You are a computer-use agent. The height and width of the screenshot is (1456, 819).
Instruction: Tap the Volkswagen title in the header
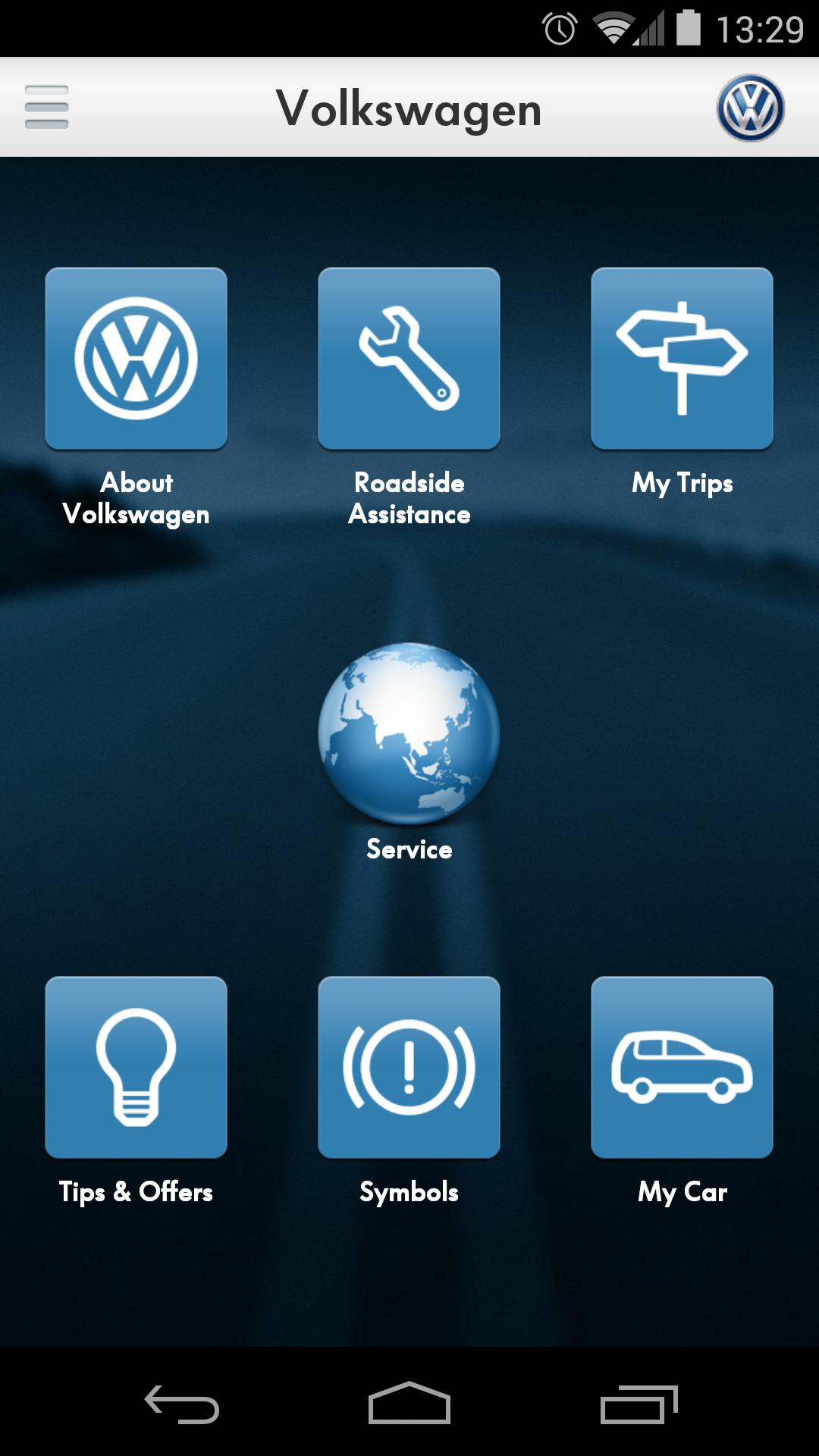[409, 108]
